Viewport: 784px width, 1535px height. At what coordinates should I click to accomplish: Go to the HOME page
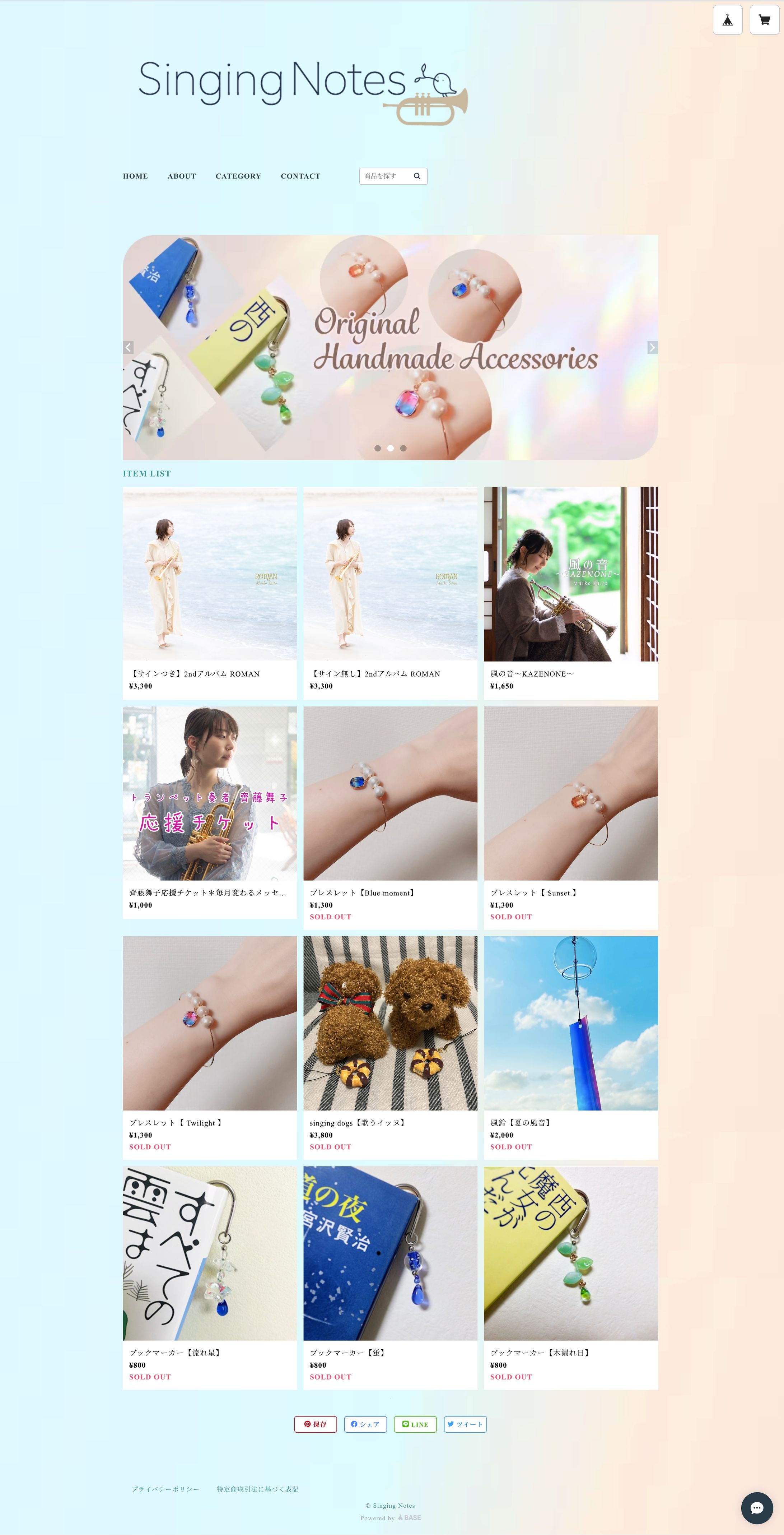135,176
